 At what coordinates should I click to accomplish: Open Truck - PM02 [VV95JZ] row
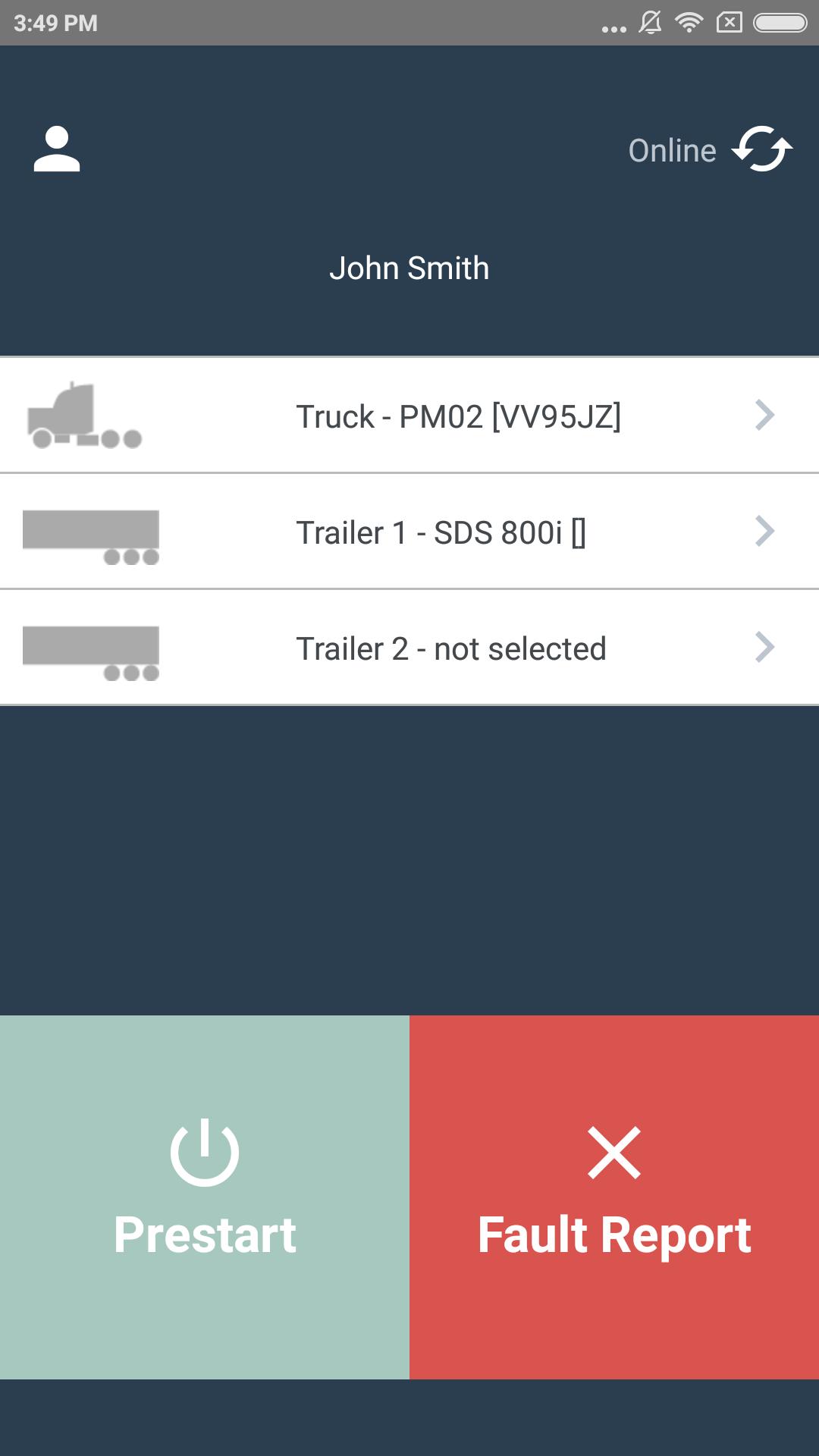pyautogui.click(x=409, y=416)
